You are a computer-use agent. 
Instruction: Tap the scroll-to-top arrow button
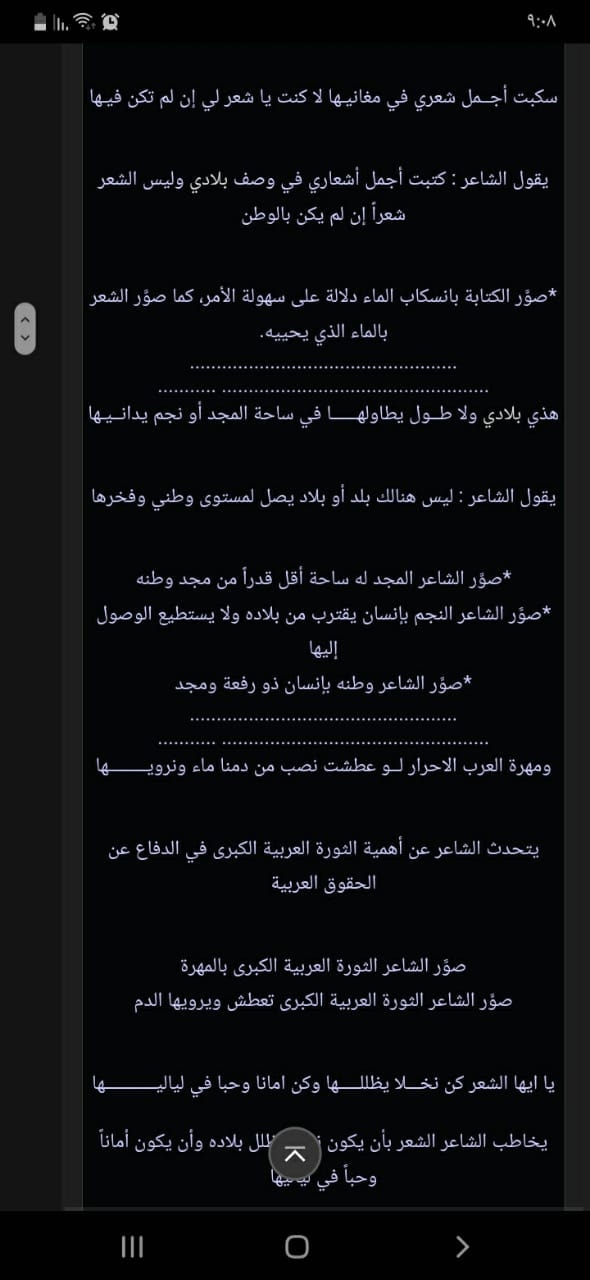click(x=295, y=1154)
